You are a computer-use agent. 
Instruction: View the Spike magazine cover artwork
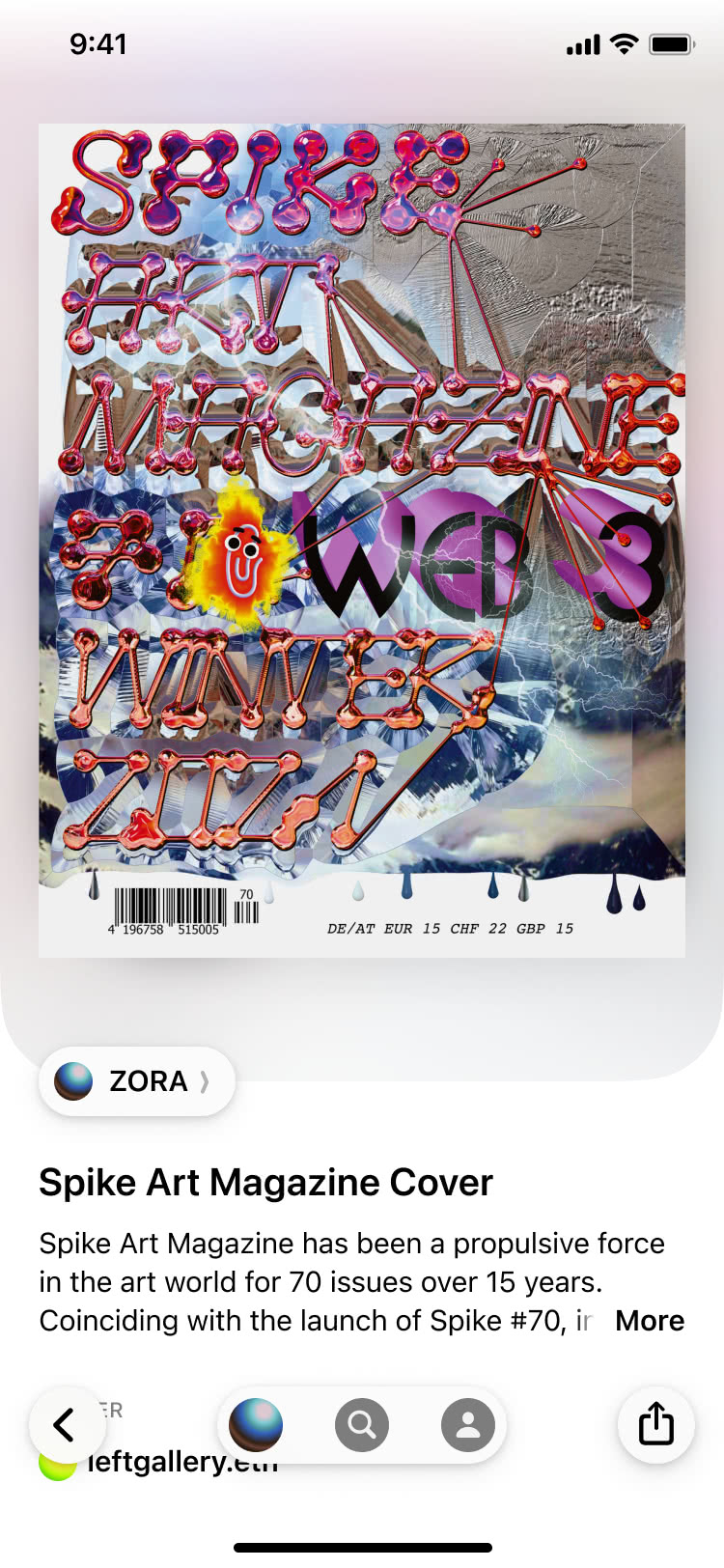click(362, 541)
